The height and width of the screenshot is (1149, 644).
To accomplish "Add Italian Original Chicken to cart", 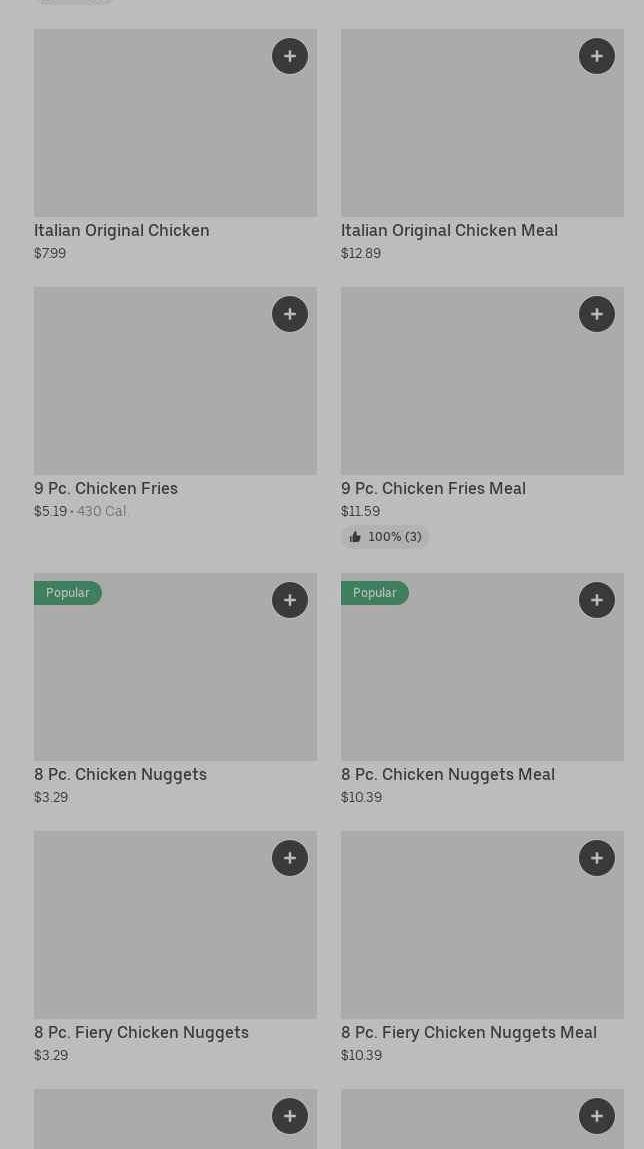I will pyautogui.click(x=290, y=56).
